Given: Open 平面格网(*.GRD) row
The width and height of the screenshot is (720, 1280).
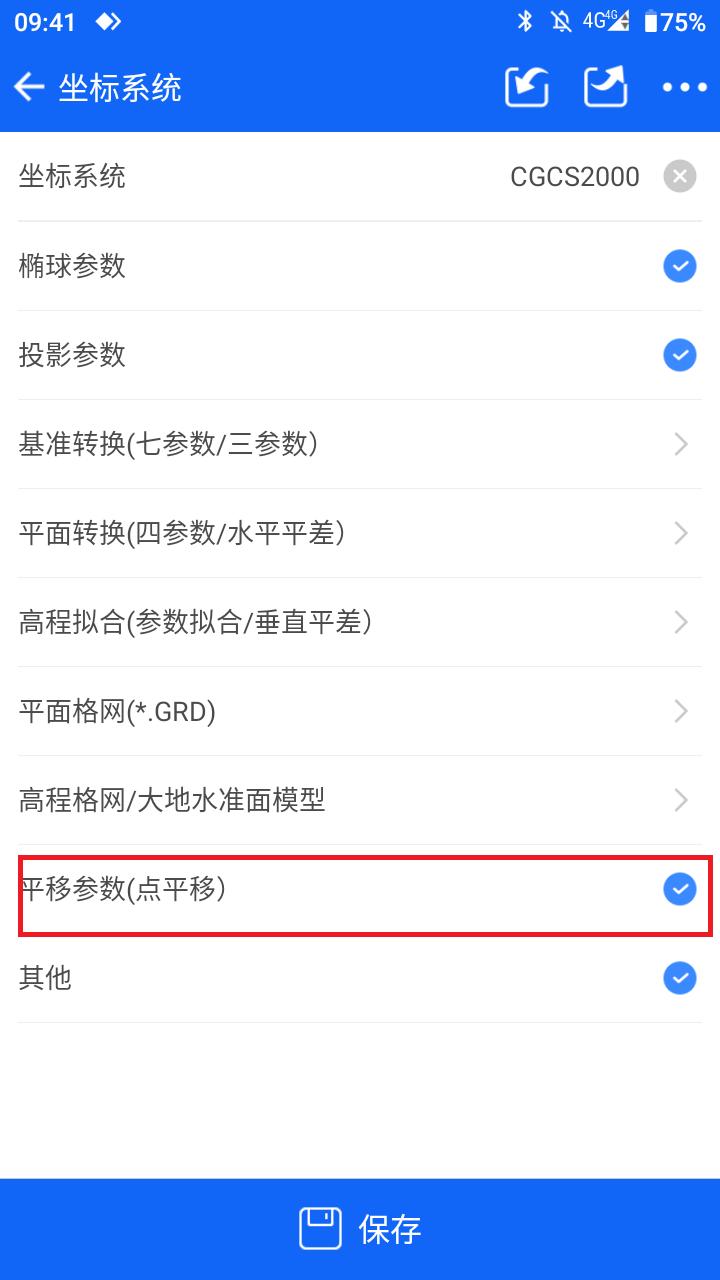Looking at the screenshot, I should [360, 711].
